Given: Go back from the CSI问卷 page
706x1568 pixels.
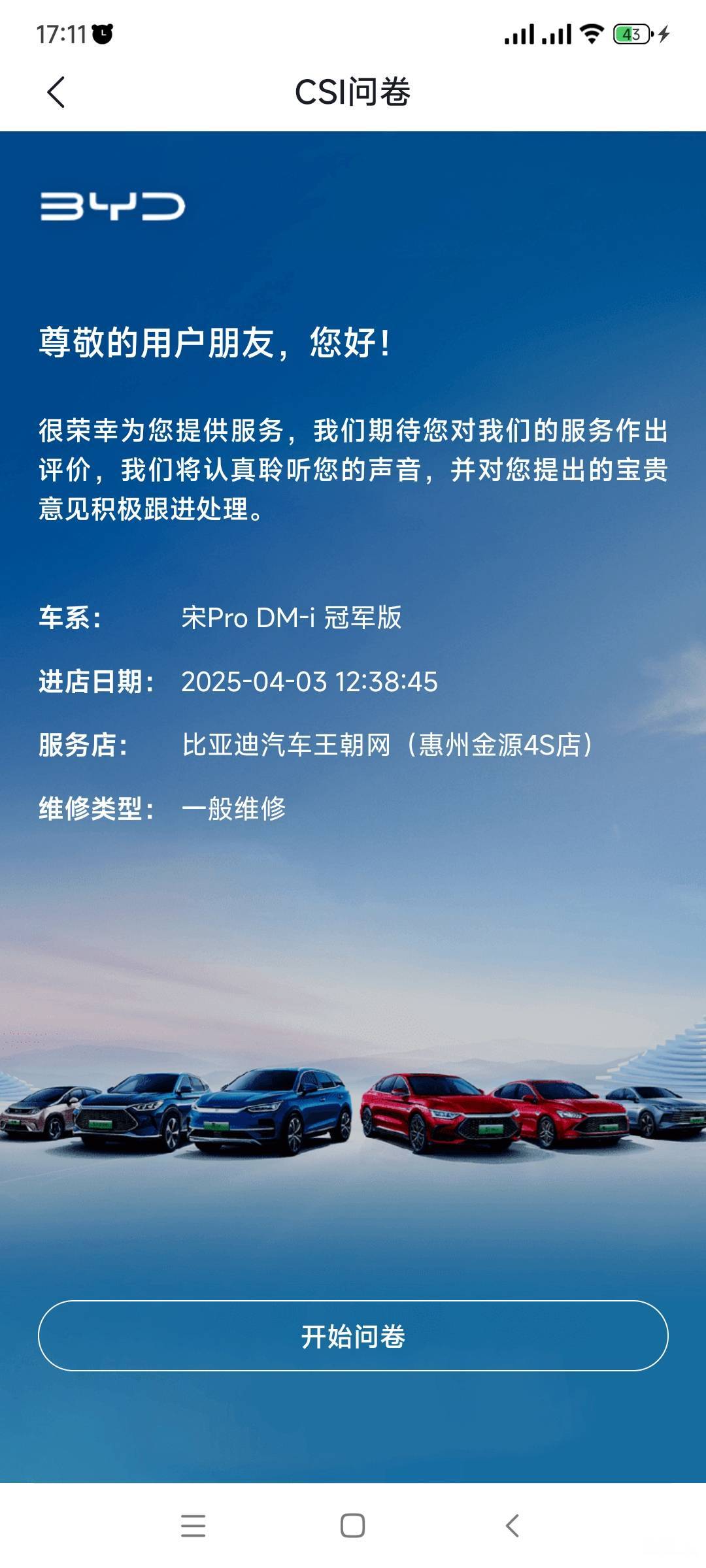Looking at the screenshot, I should tap(56, 92).
